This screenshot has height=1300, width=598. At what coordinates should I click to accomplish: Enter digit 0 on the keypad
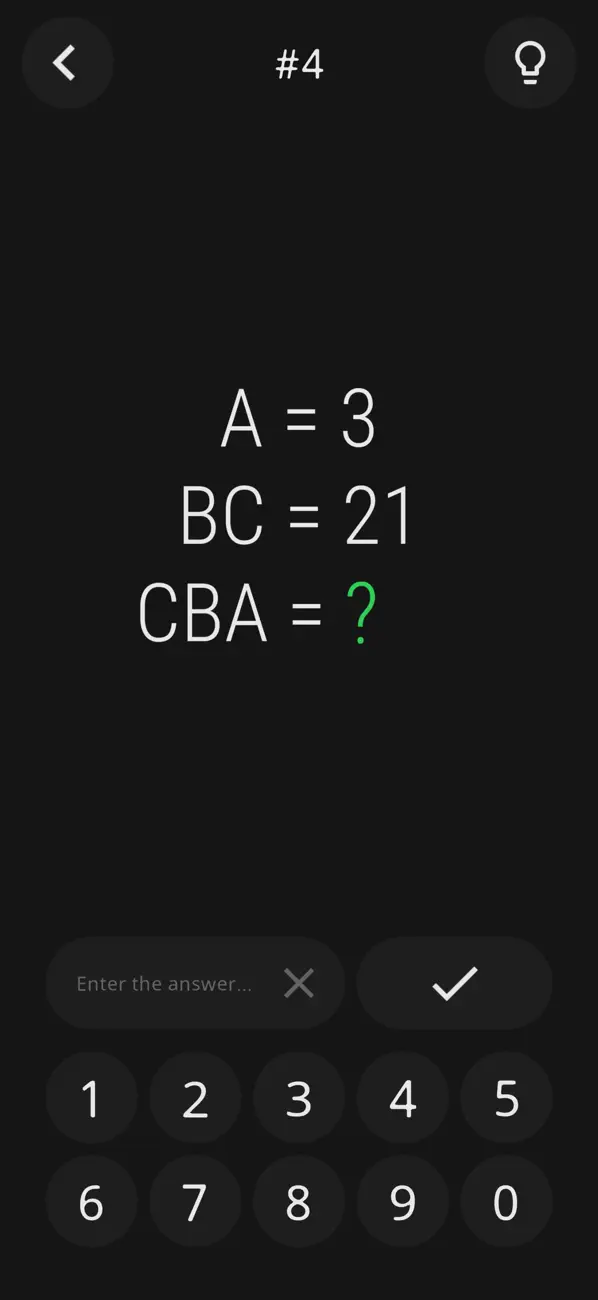tap(506, 1202)
